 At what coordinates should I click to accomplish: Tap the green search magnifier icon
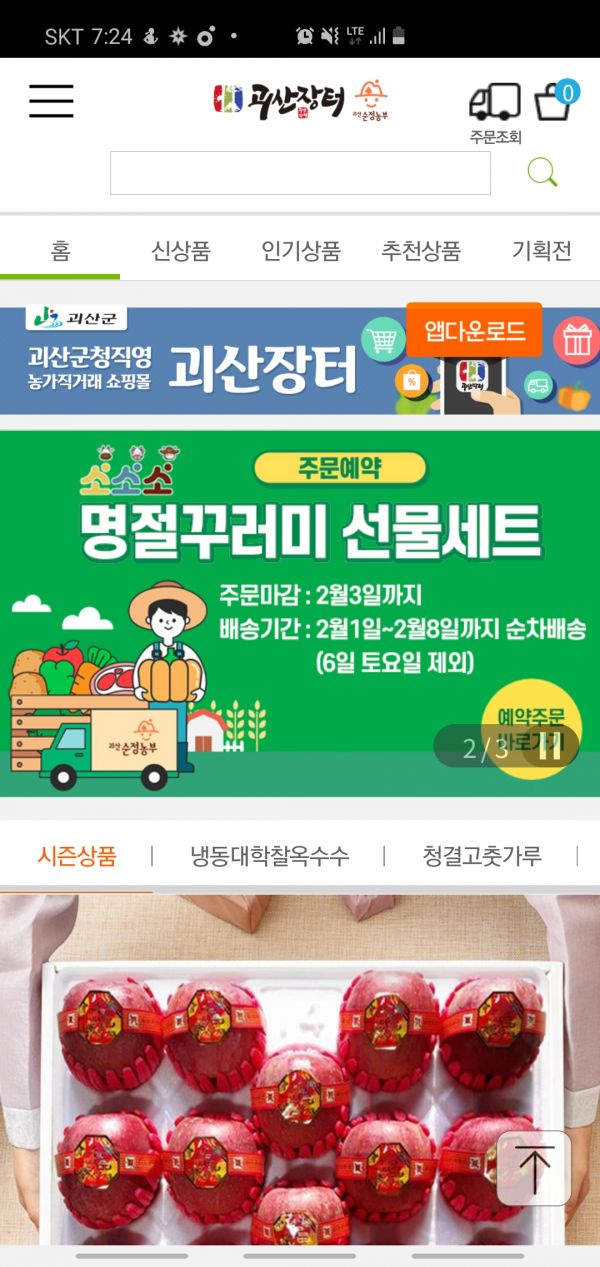click(x=542, y=173)
